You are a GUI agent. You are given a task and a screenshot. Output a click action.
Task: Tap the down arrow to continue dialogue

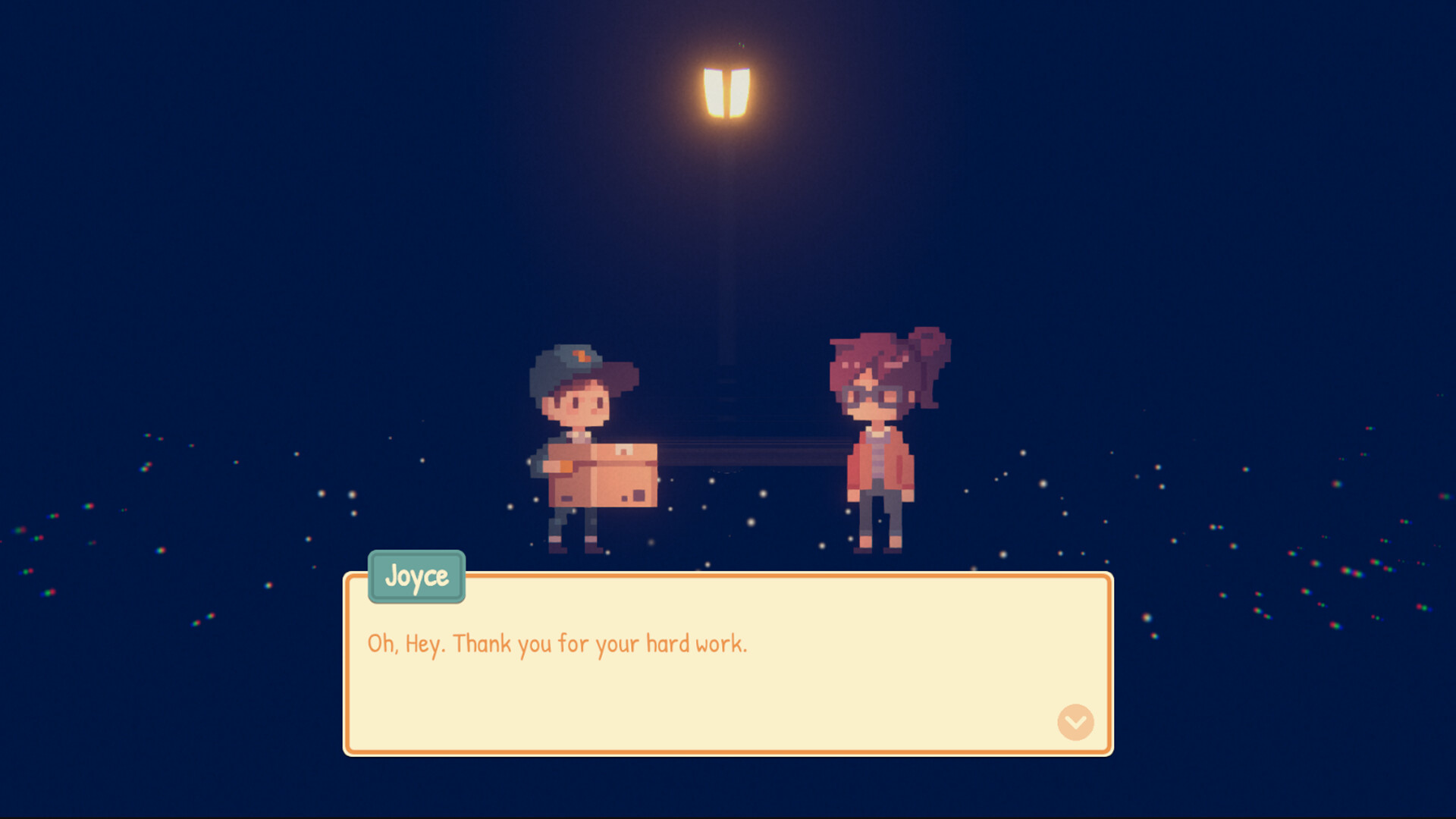pyautogui.click(x=1075, y=722)
